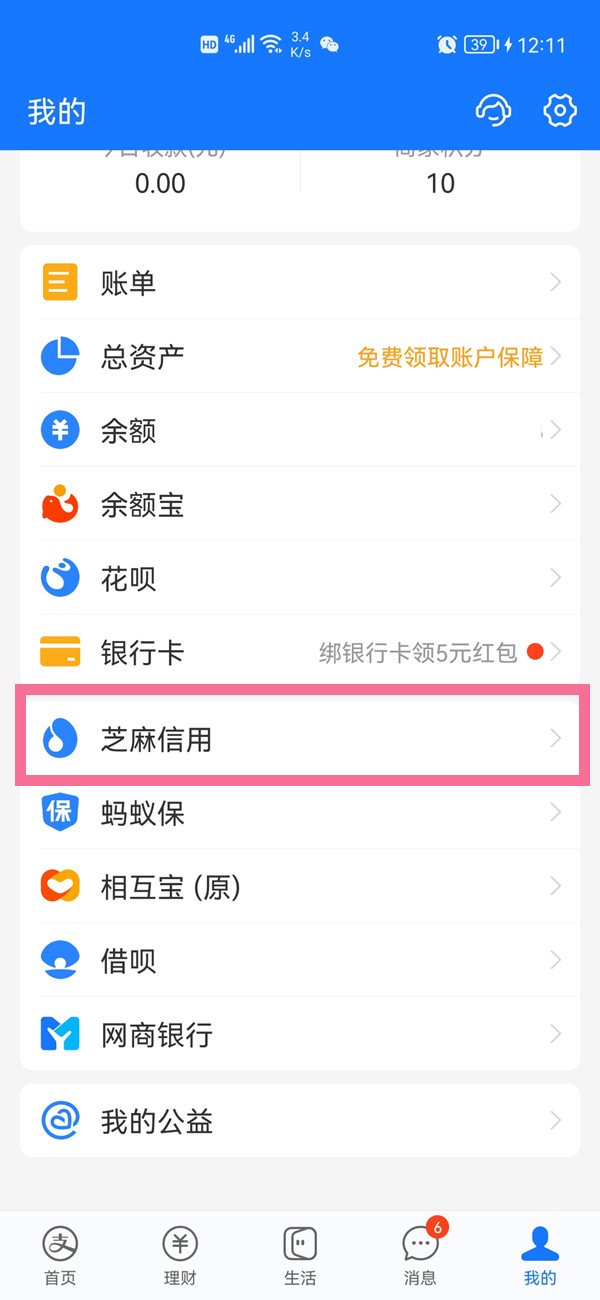600x1300 pixels.
Task: Open customer service headset icon
Action: 493,110
